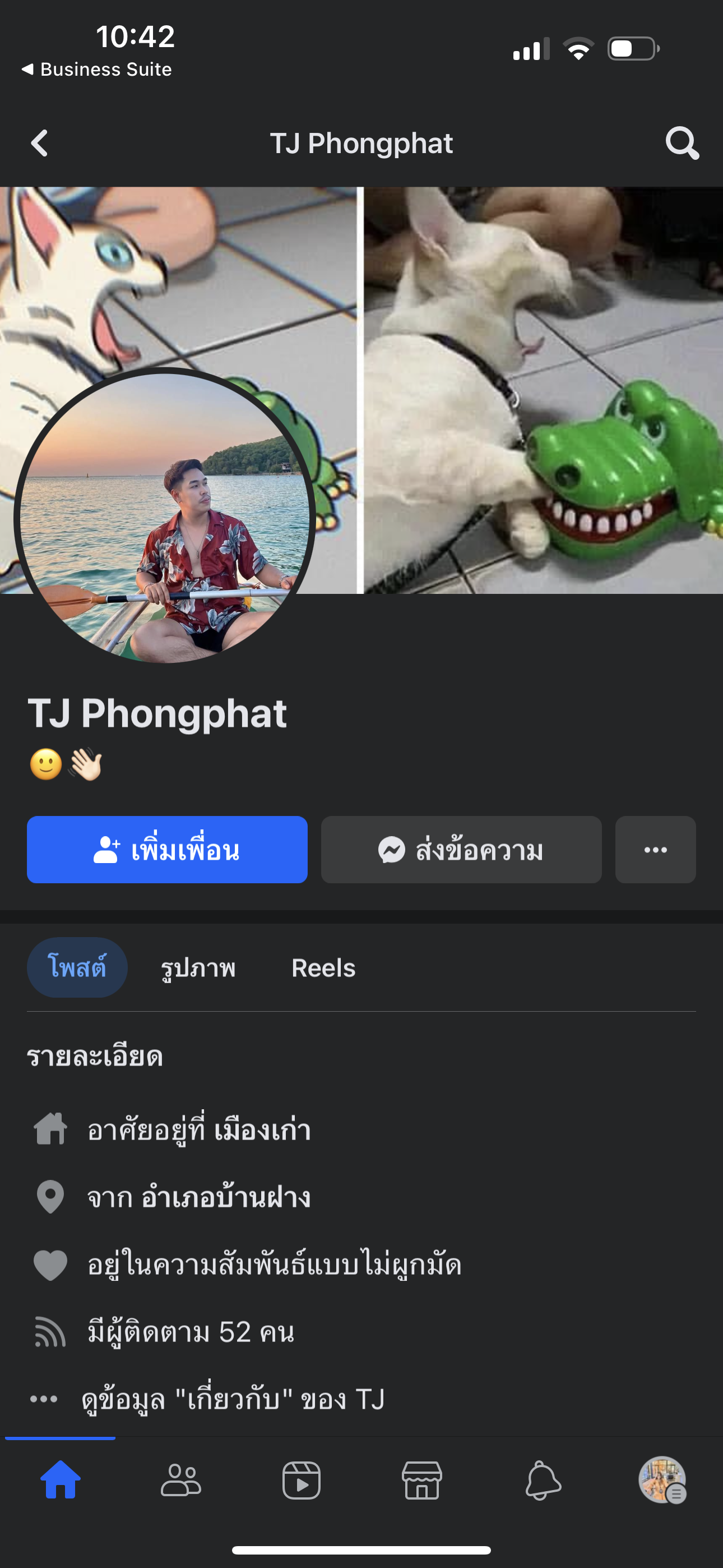Send a message via ส่งข้อความ
Image resolution: width=723 pixels, height=1568 pixels.
pos(461,849)
